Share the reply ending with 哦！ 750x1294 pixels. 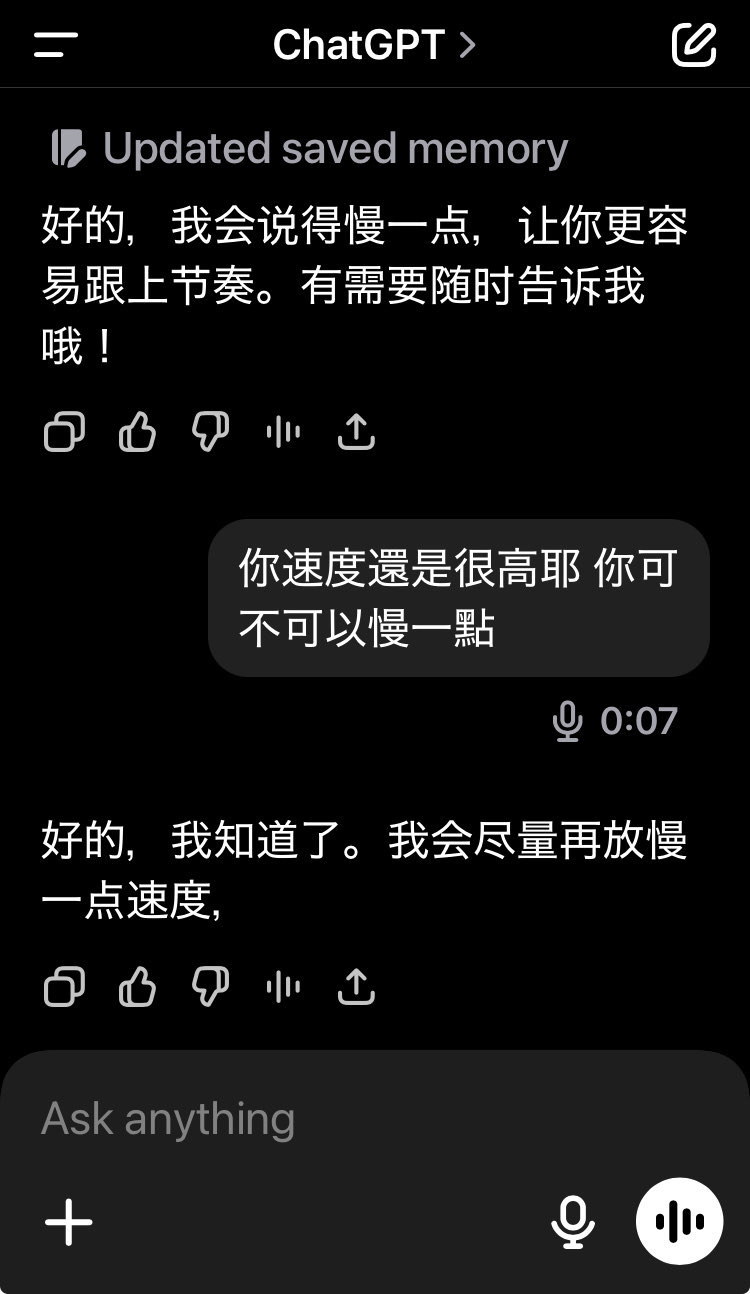tap(356, 432)
